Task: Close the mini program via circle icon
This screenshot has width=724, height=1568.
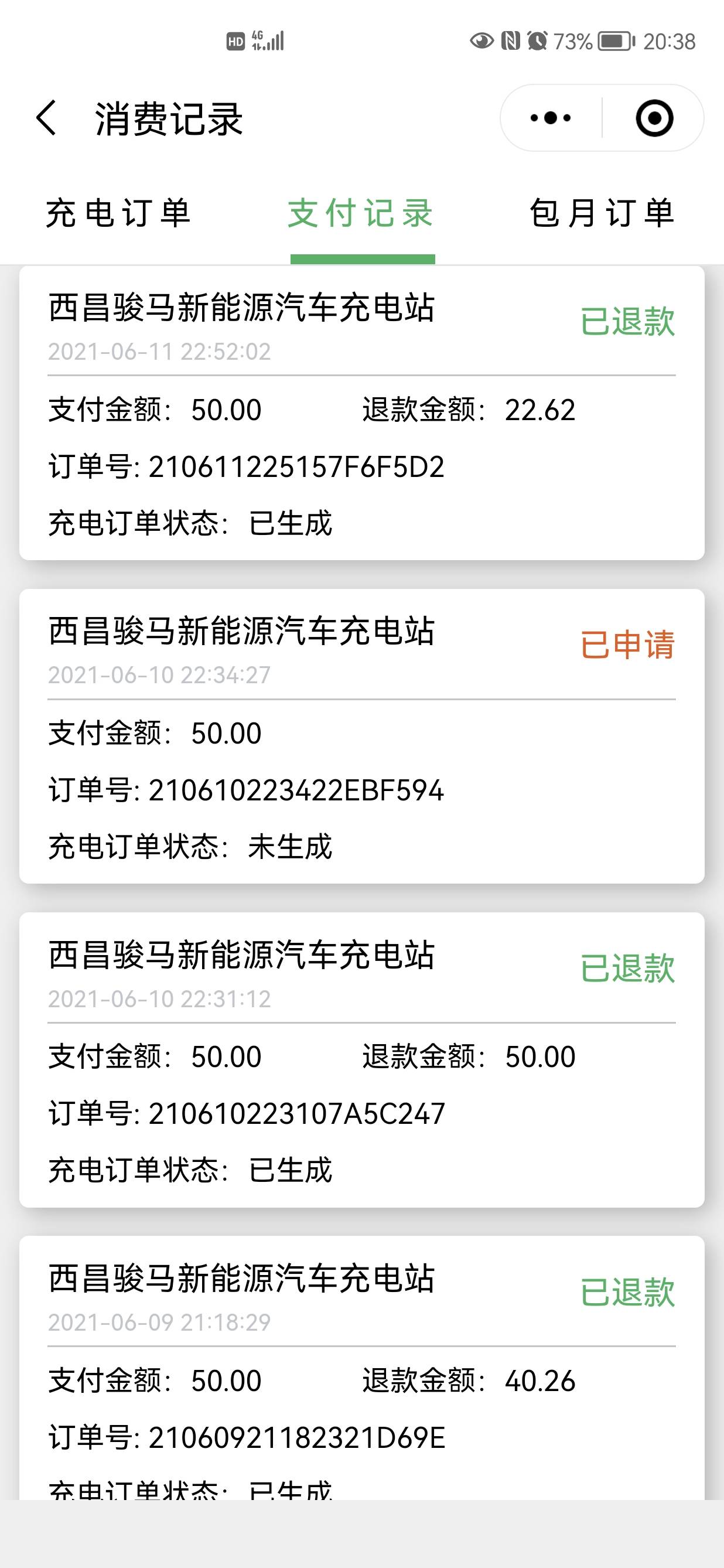Action: (654, 118)
